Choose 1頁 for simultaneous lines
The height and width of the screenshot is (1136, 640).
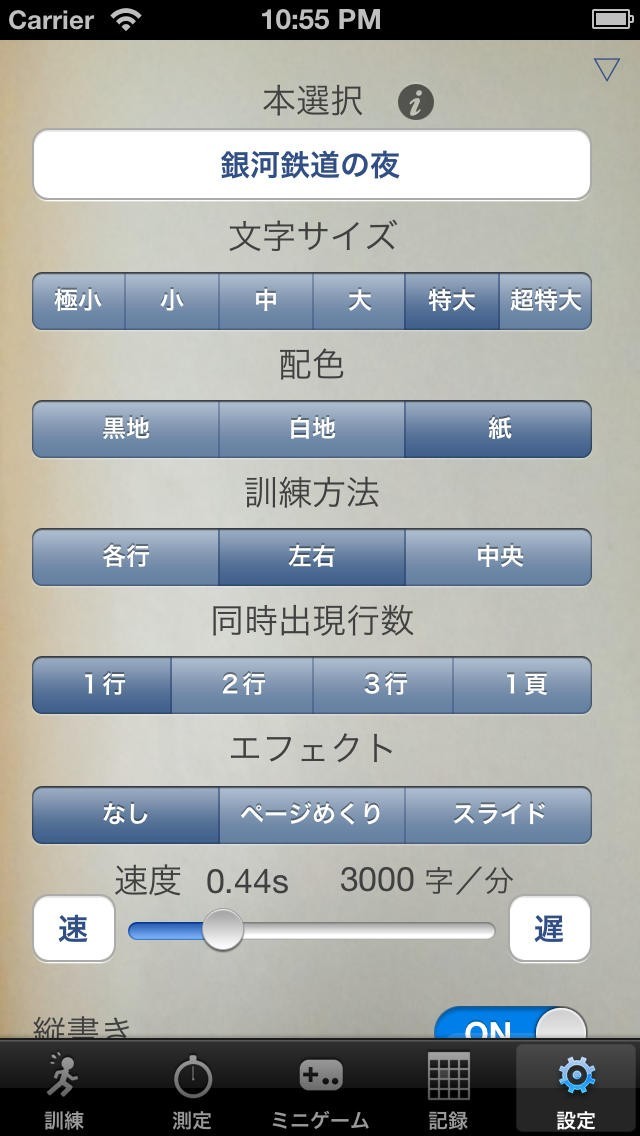pos(522,685)
